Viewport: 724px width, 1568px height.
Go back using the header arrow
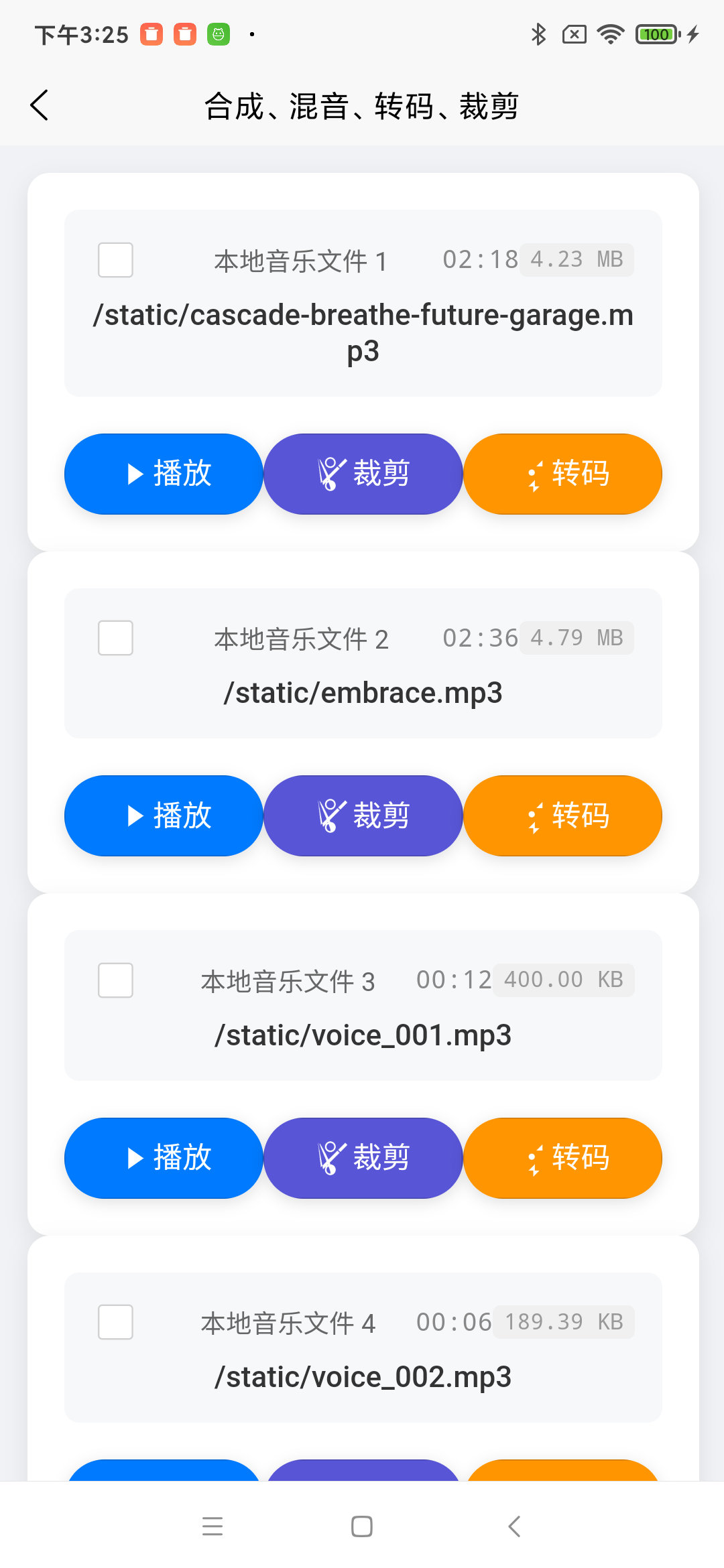(x=40, y=105)
